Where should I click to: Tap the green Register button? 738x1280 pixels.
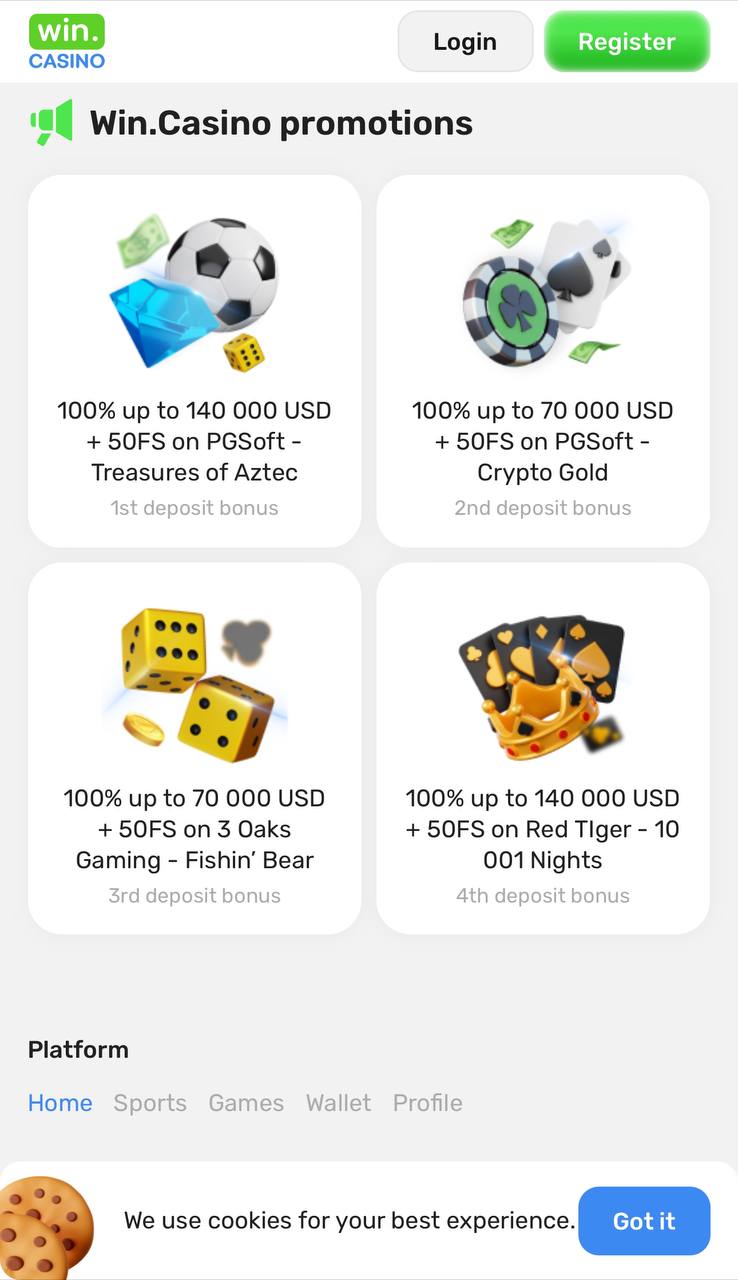627,42
